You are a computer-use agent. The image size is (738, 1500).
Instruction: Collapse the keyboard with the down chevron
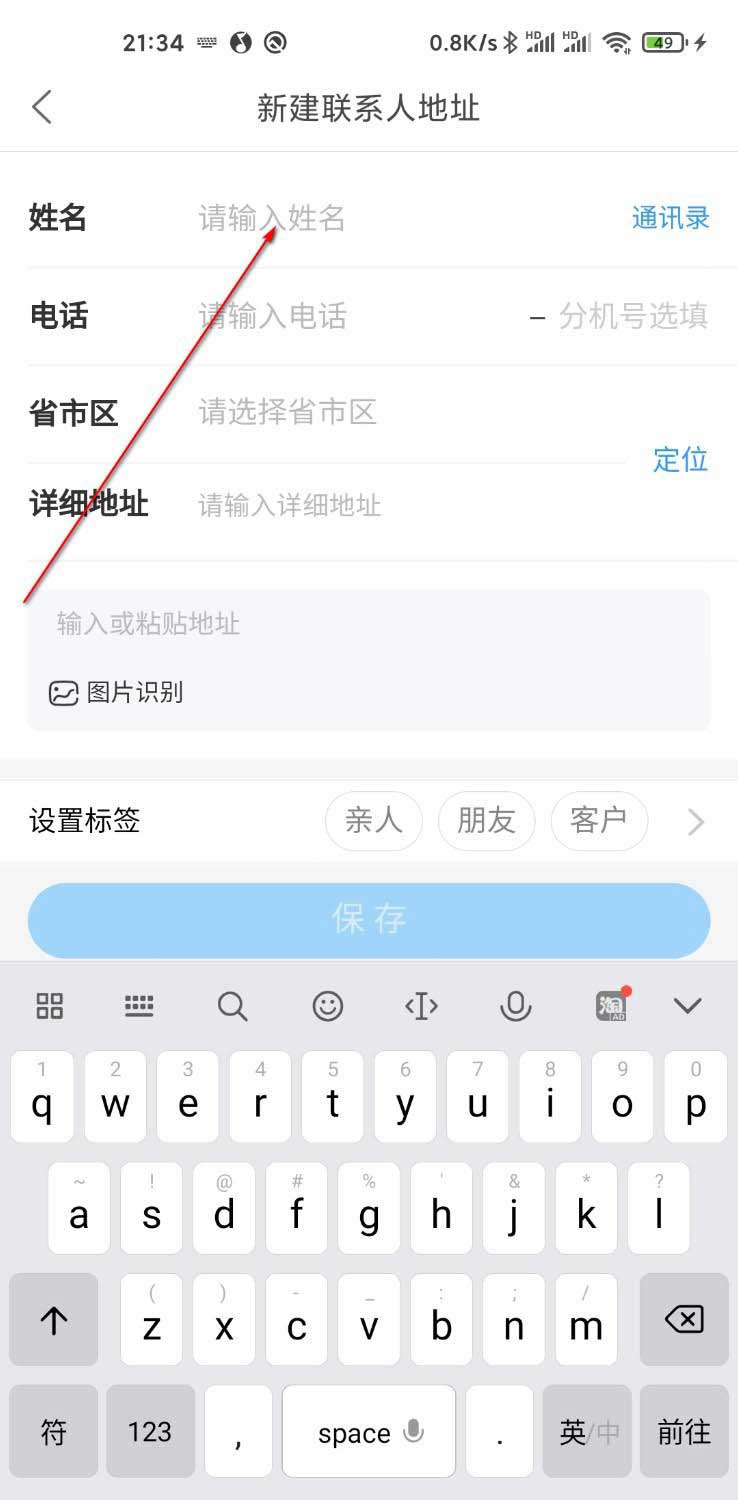(x=687, y=1005)
